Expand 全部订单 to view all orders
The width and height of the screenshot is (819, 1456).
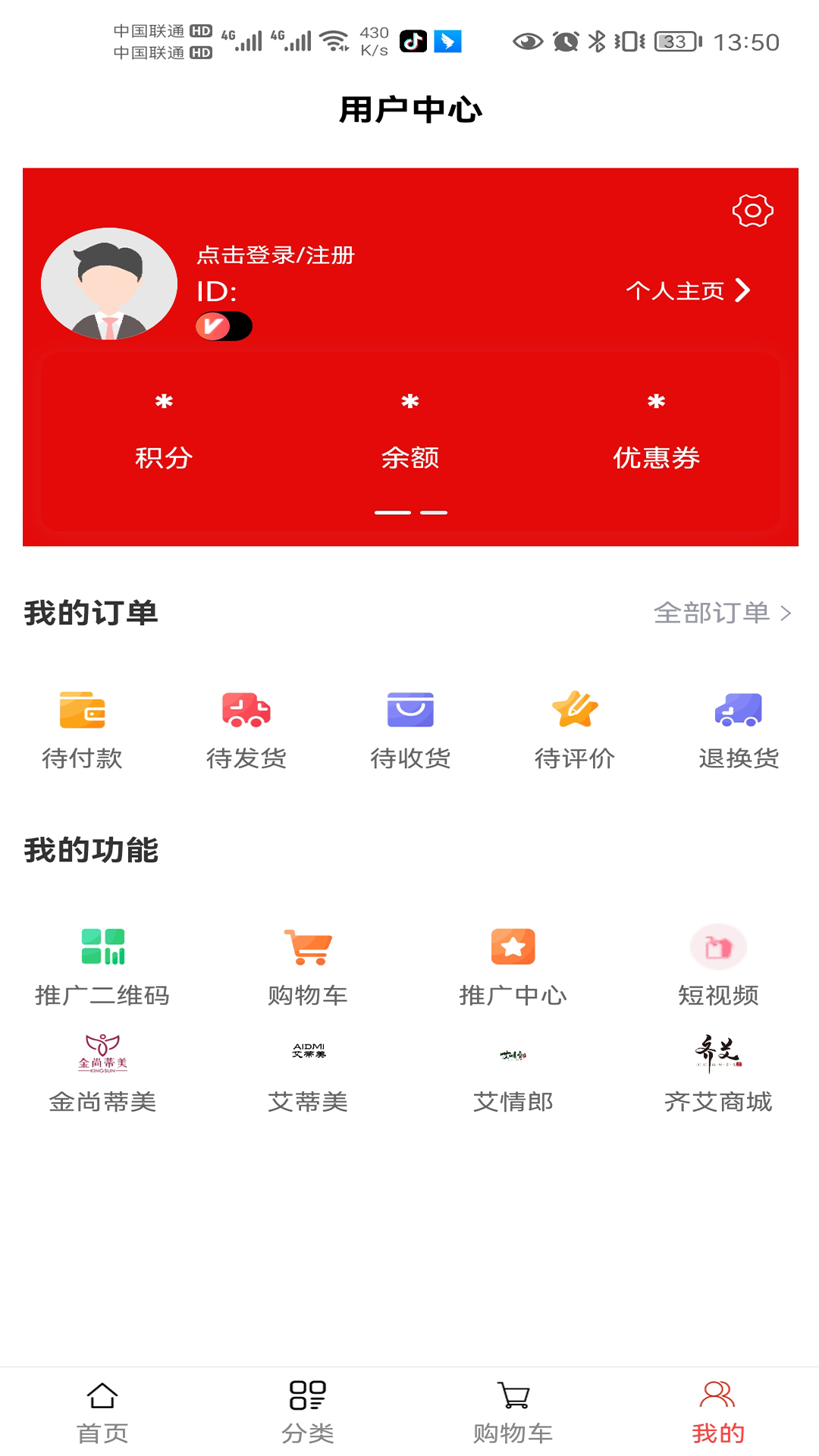[720, 613]
